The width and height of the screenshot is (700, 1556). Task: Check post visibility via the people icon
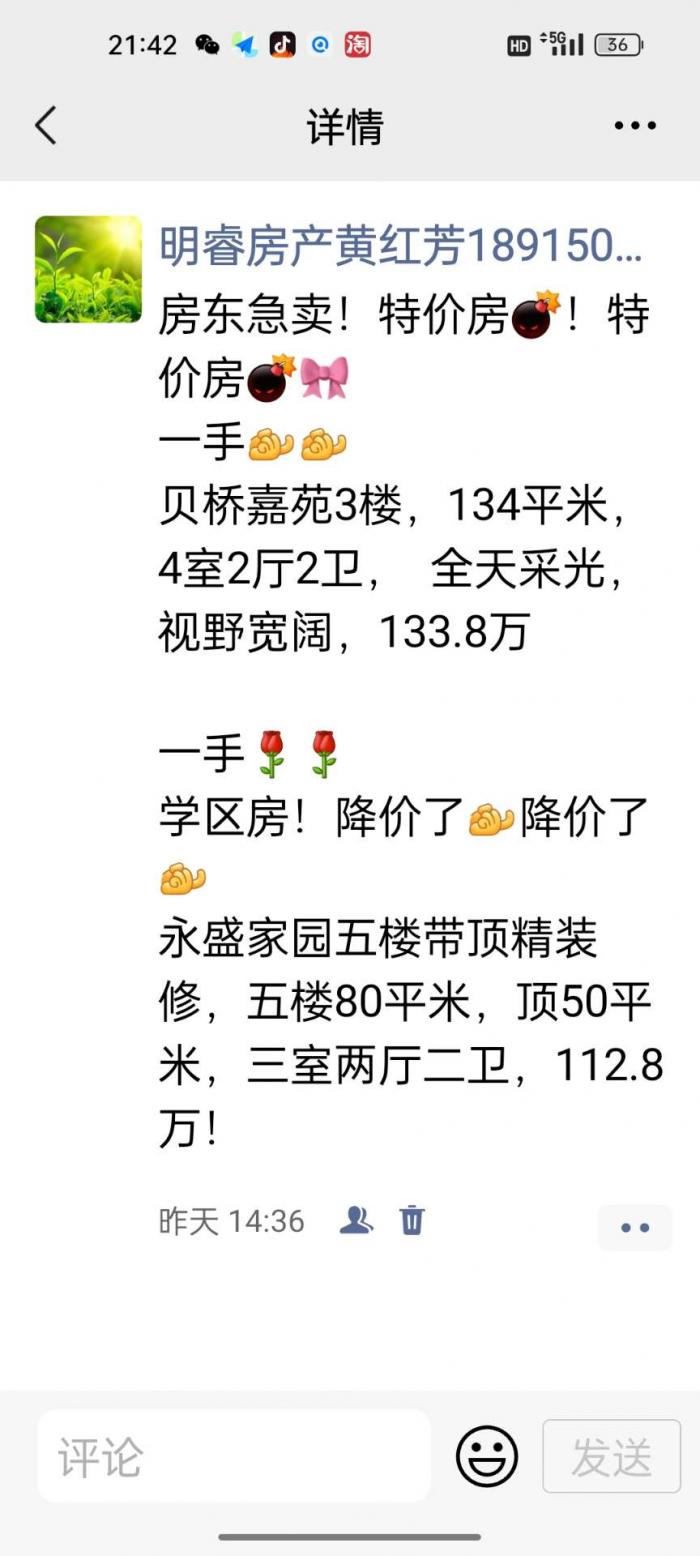(356, 1220)
